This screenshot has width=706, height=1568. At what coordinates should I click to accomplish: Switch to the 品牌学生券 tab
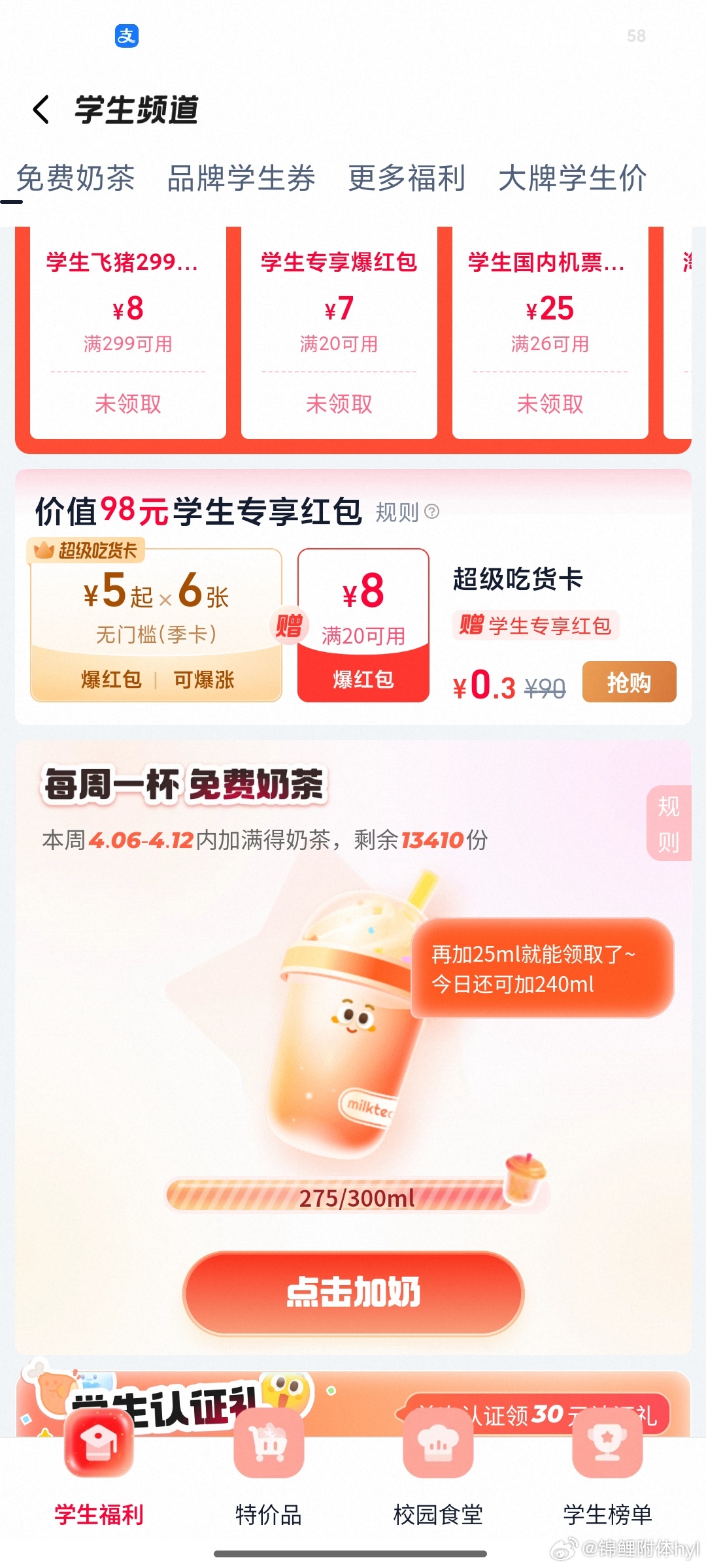[241, 178]
